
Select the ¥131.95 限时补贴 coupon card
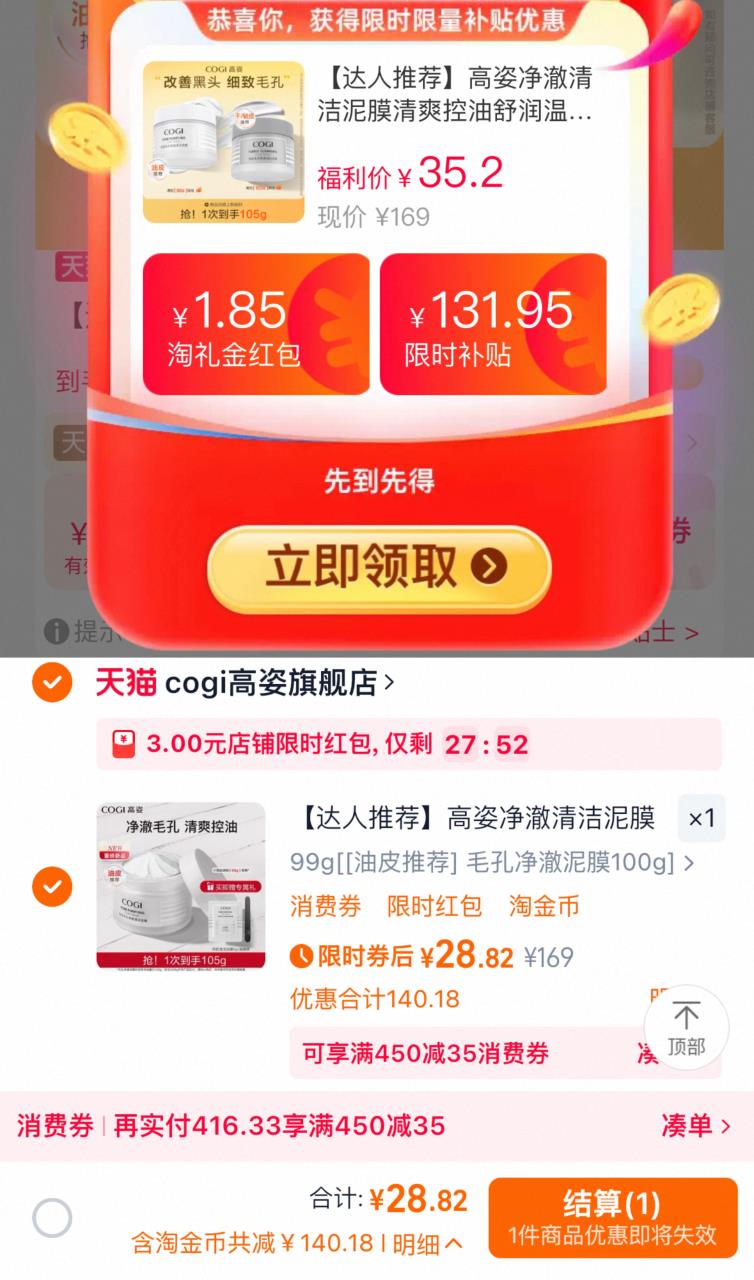tap(495, 324)
